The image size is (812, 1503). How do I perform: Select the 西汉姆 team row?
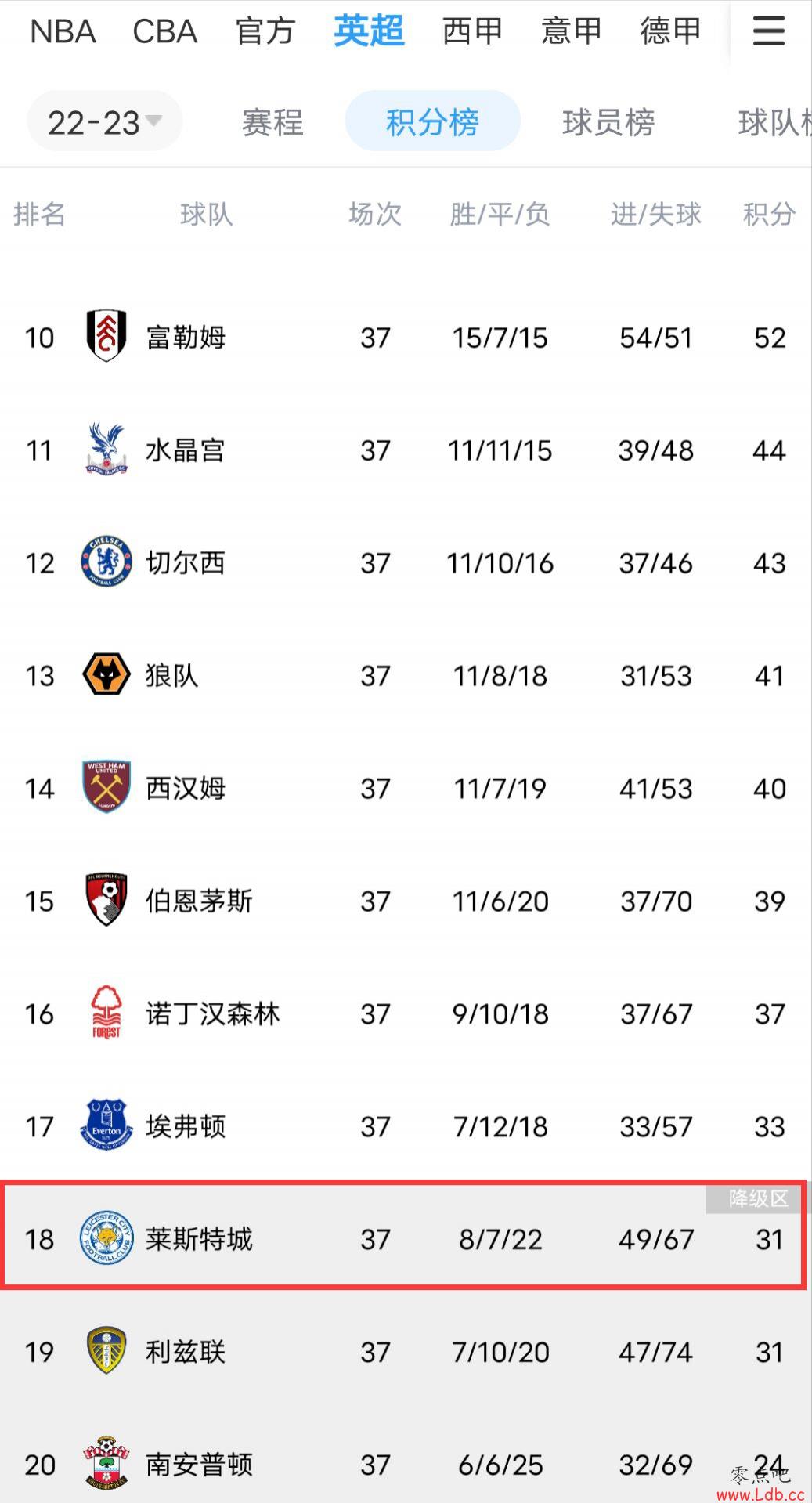[186, 789]
